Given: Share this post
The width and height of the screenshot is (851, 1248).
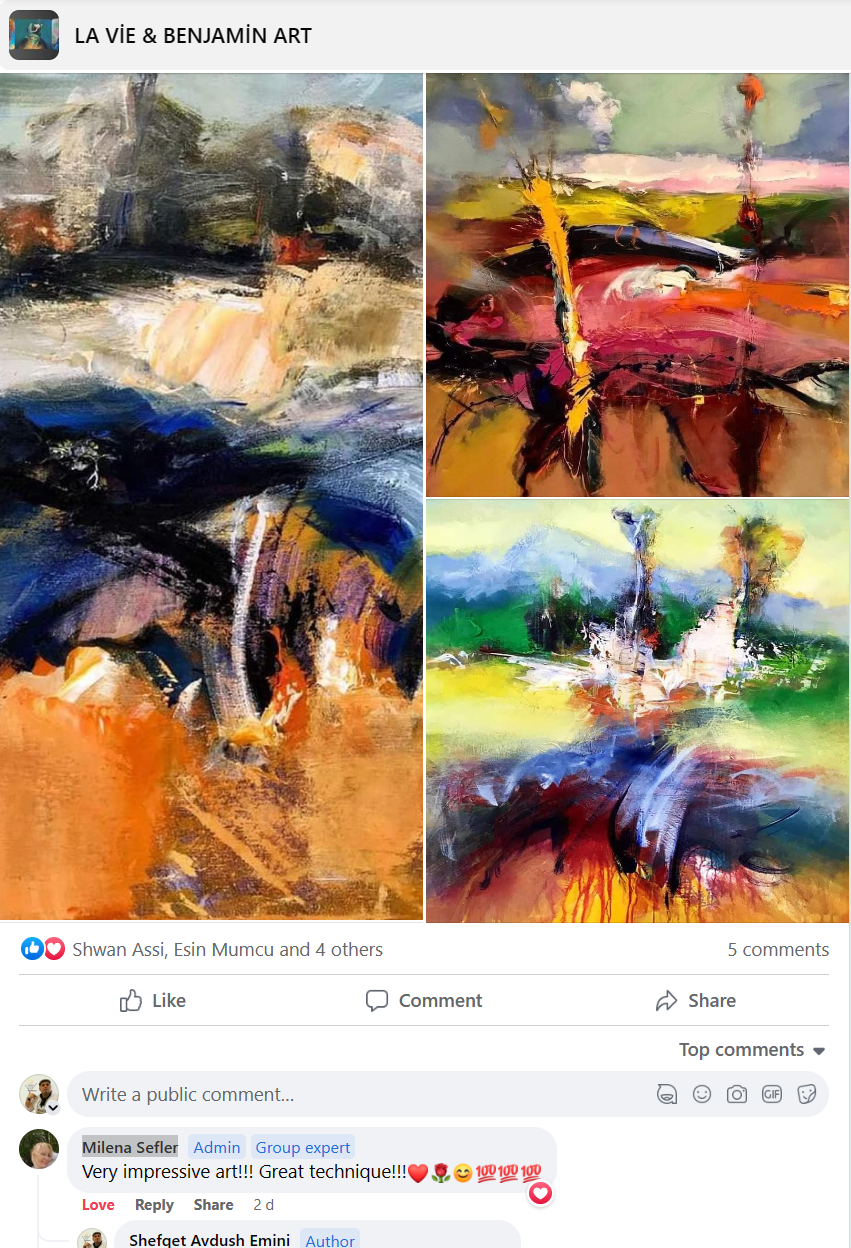Looking at the screenshot, I should pyautogui.click(x=695, y=1000).
